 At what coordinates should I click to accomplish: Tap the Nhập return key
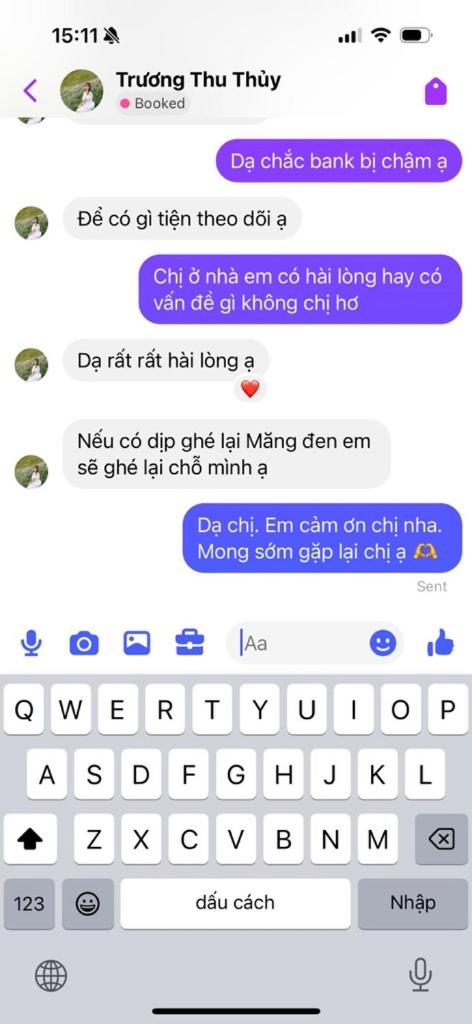tap(413, 904)
